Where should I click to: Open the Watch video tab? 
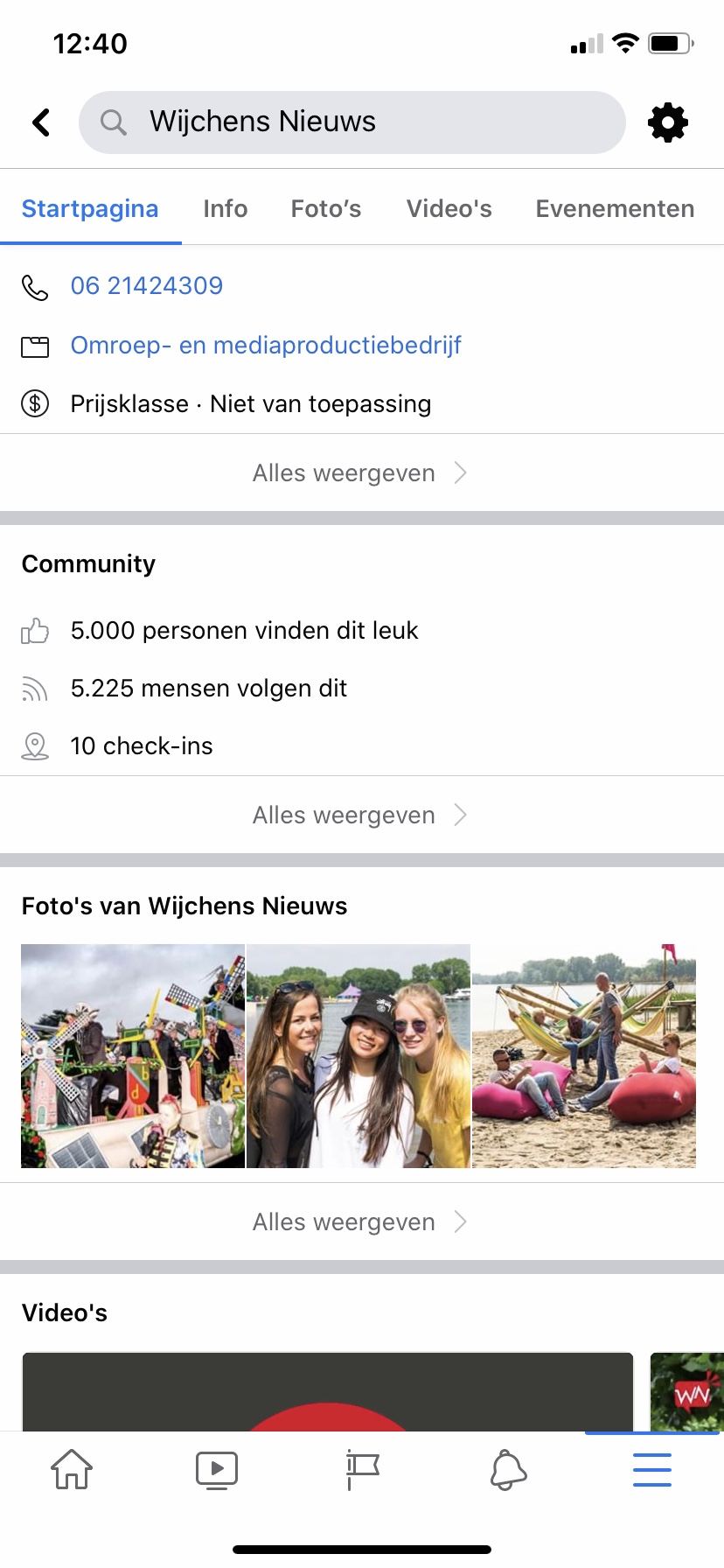(217, 1470)
